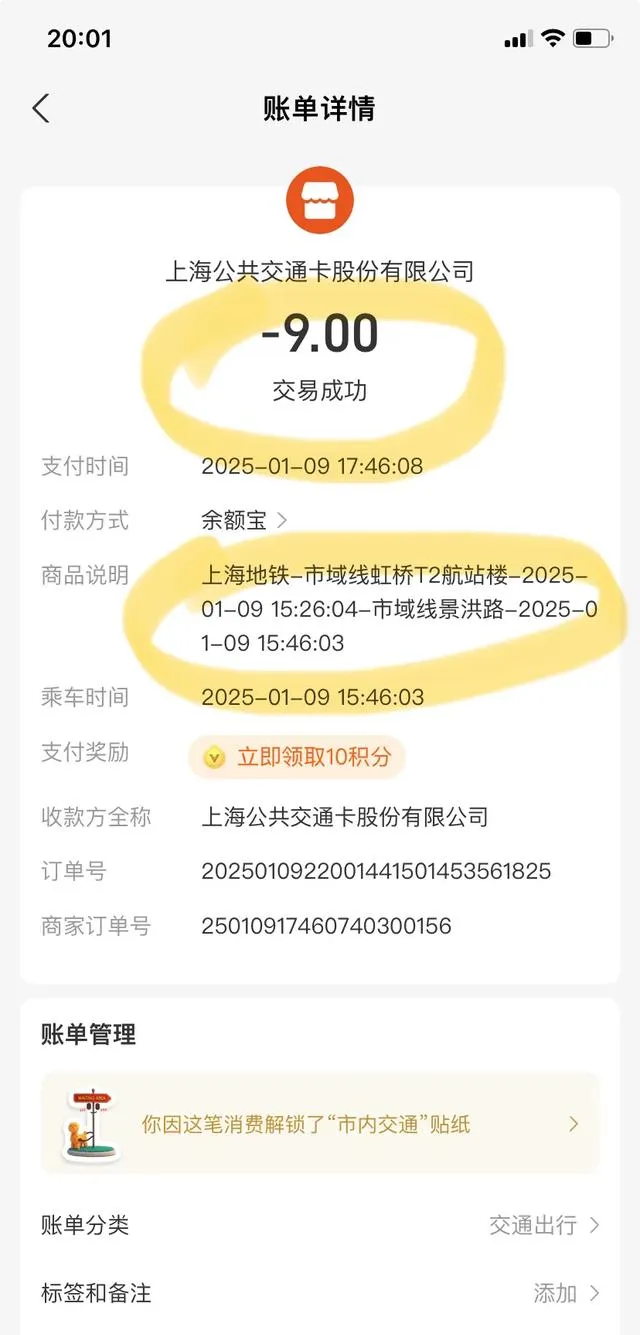Add a note under 标签和备注
Image resolution: width=640 pixels, height=1335 pixels.
565,1293
